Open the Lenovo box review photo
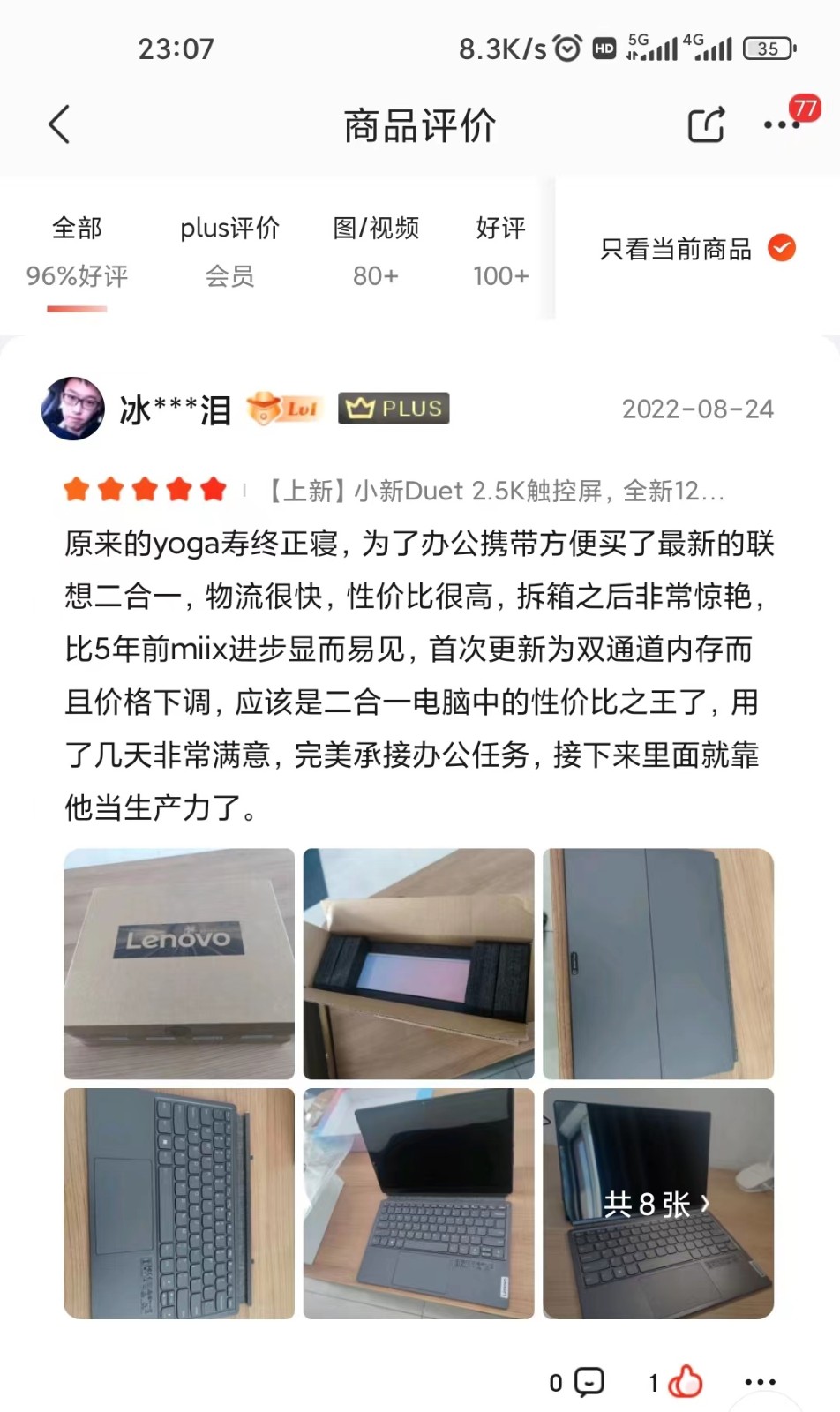The height and width of the screenshot is (1412, 840). coord(179,964)
